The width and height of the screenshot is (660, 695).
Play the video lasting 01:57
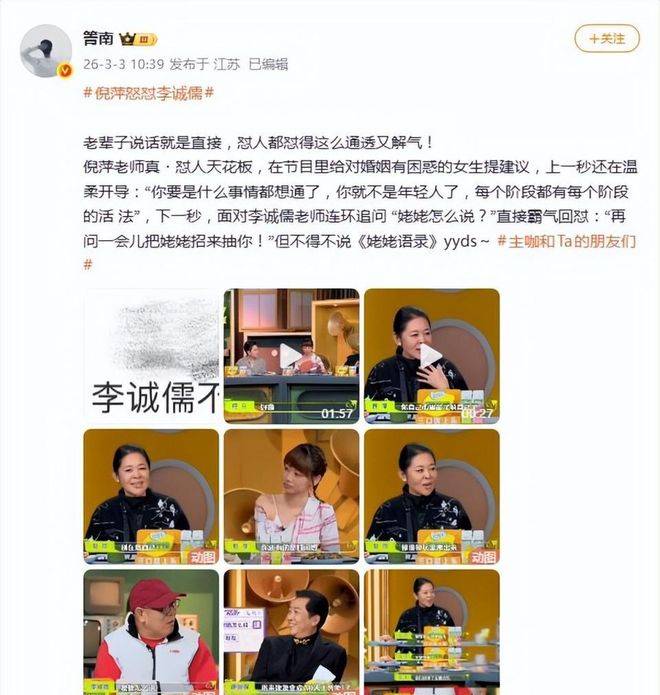tap(291, 355)
